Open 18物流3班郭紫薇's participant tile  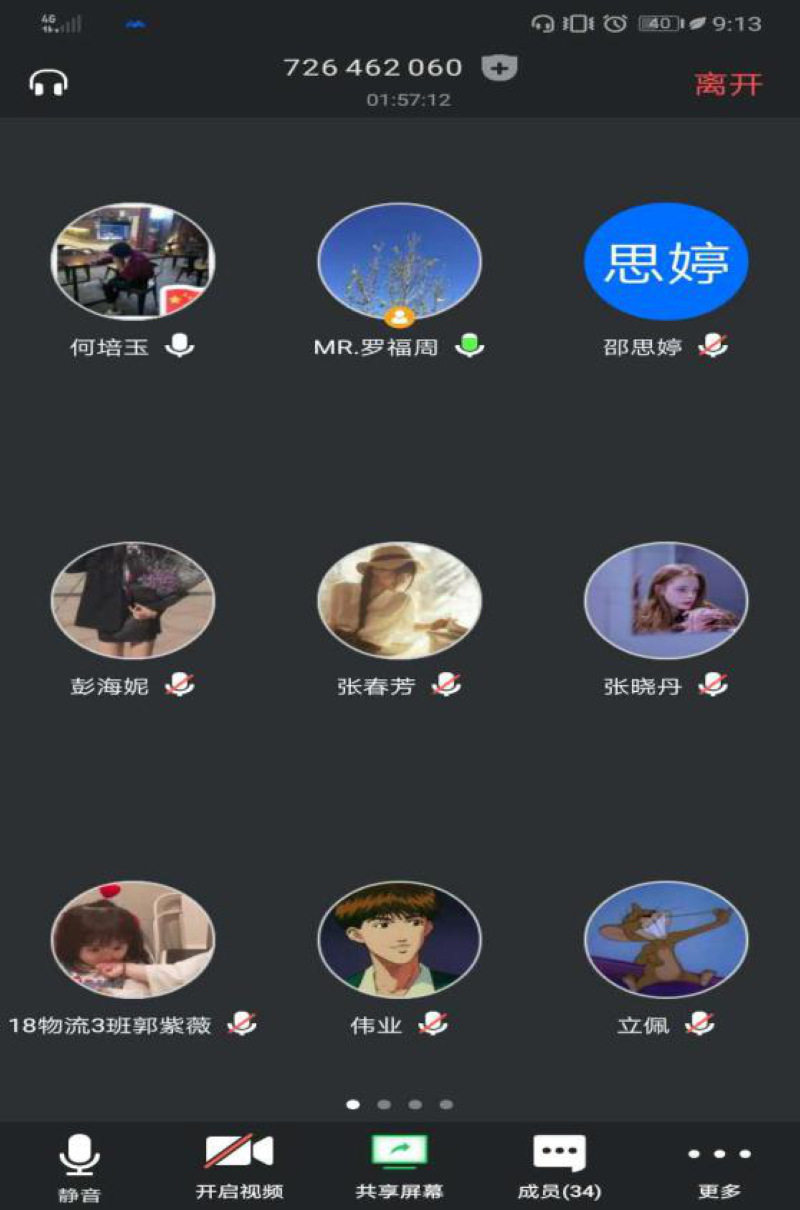(x=132, y=940)
